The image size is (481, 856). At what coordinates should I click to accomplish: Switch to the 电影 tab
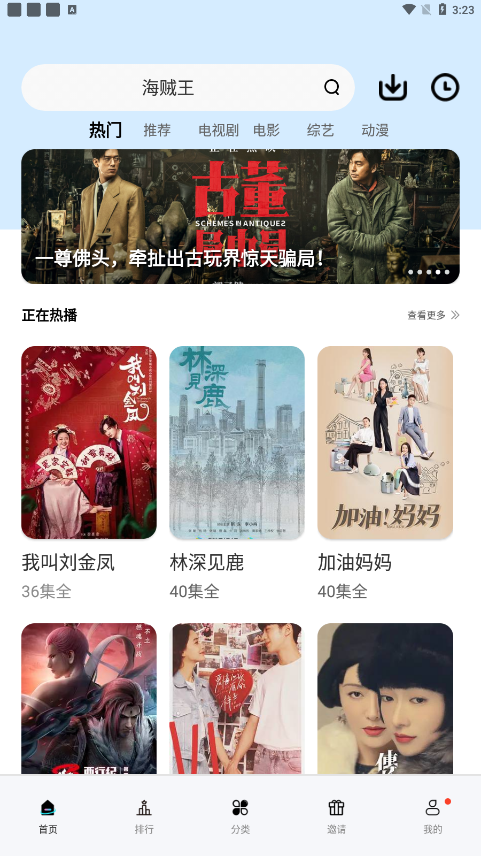[x=266, y=130]
